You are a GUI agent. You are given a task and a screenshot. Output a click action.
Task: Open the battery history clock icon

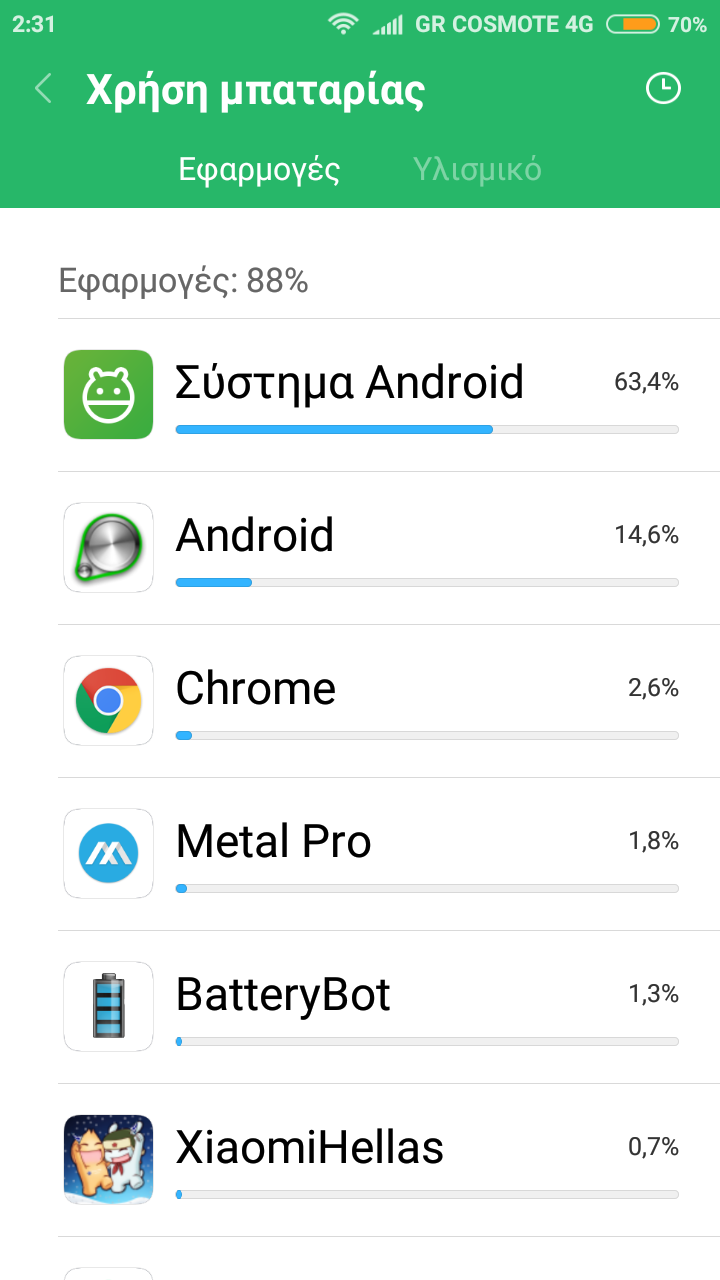[x=662, y=89]
